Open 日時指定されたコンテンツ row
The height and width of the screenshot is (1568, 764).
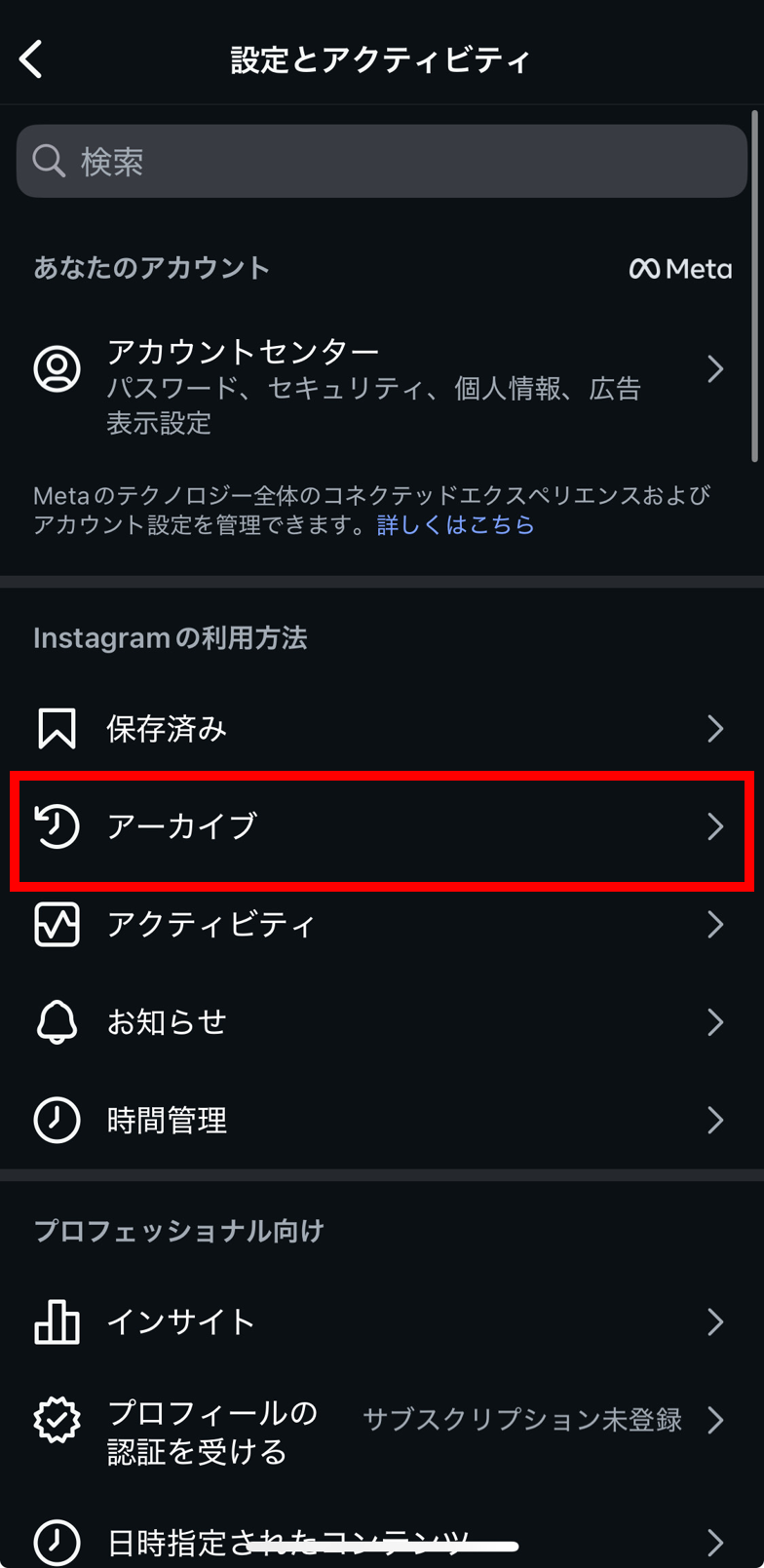380,1542
